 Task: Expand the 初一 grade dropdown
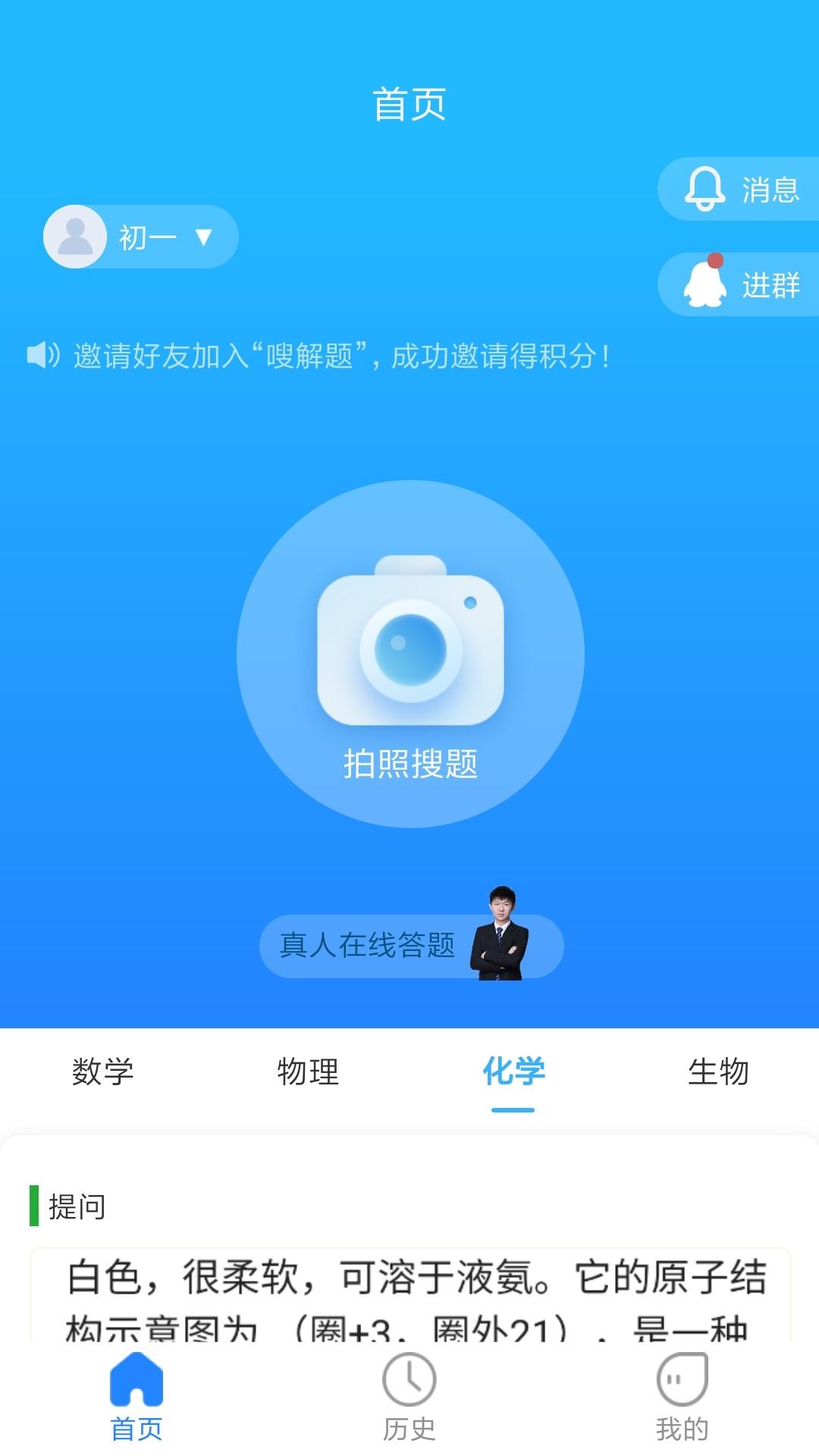tap(142, 237)
